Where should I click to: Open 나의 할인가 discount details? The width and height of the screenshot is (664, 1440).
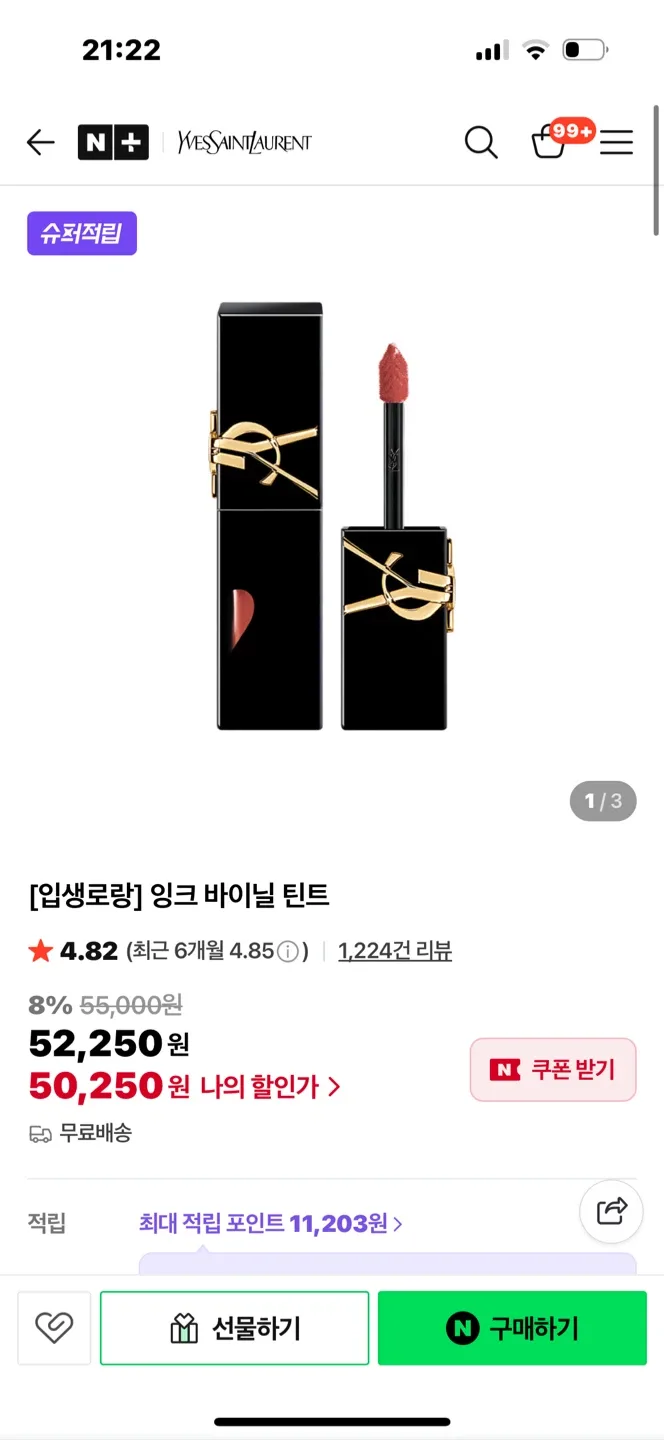coord(270,1086)
